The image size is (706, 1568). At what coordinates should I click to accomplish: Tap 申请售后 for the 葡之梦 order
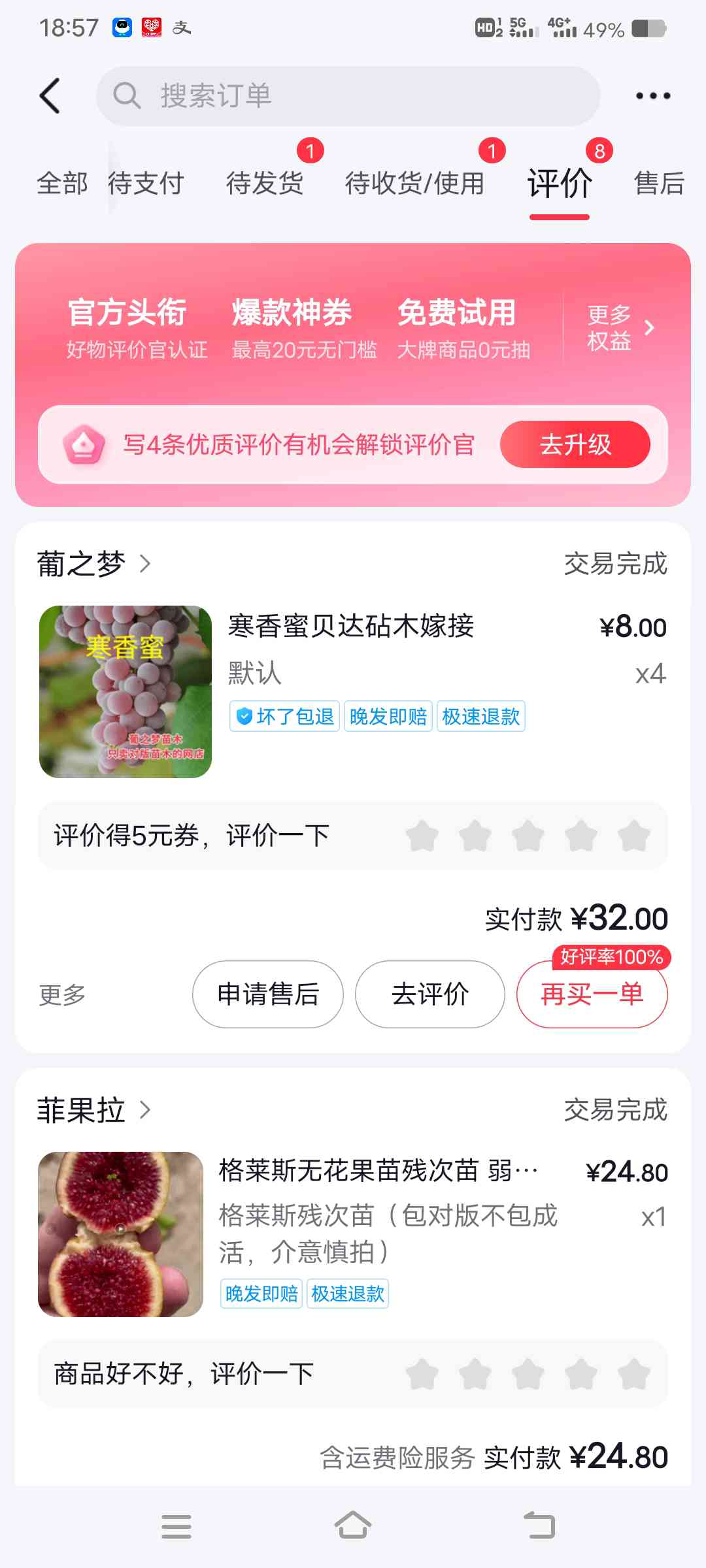268,994
